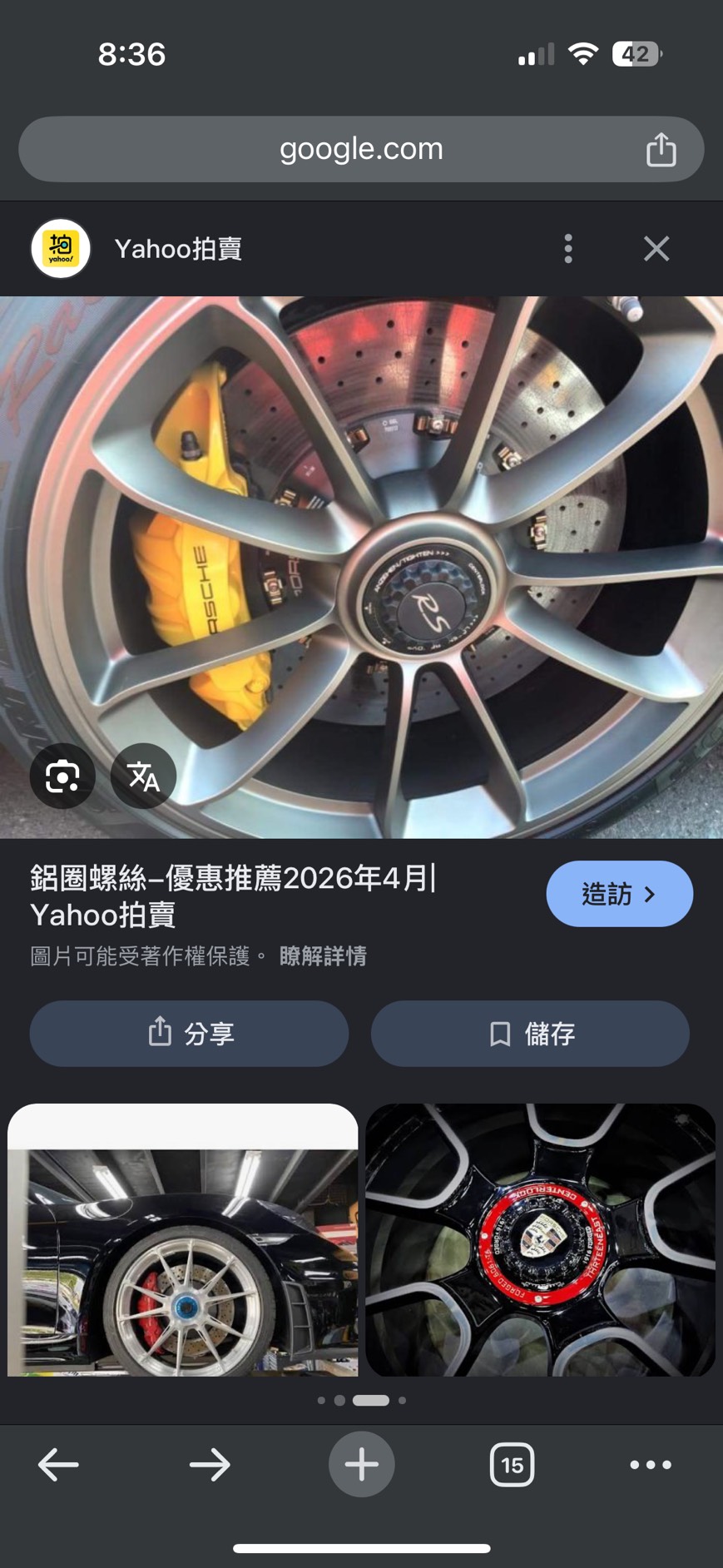Visit the Yahoo拍賣 page with 造訪
The image size is (723, 1568).
pos(619,894)
